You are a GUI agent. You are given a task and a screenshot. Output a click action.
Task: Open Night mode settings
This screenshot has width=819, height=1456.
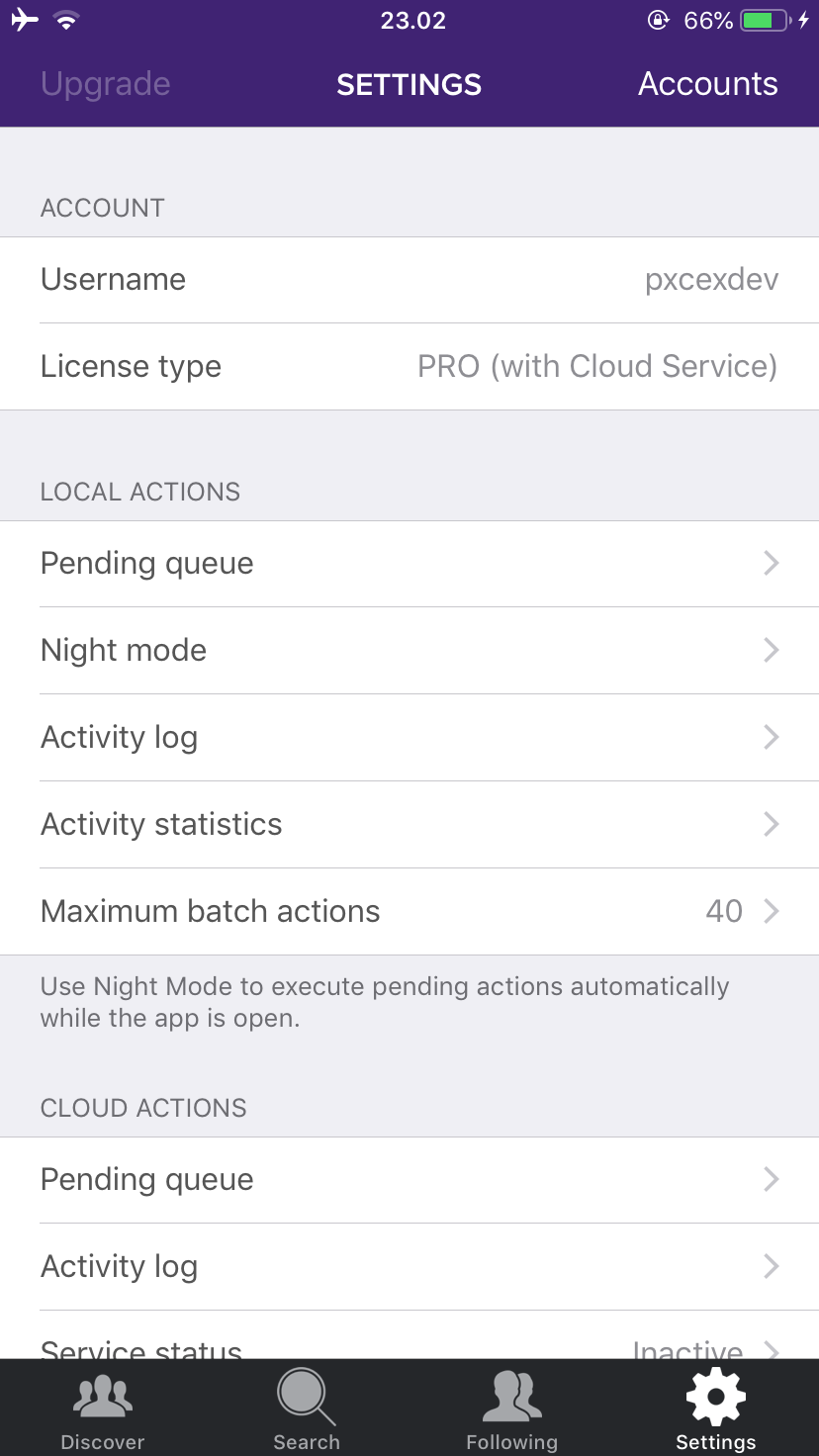pos(409,651)
